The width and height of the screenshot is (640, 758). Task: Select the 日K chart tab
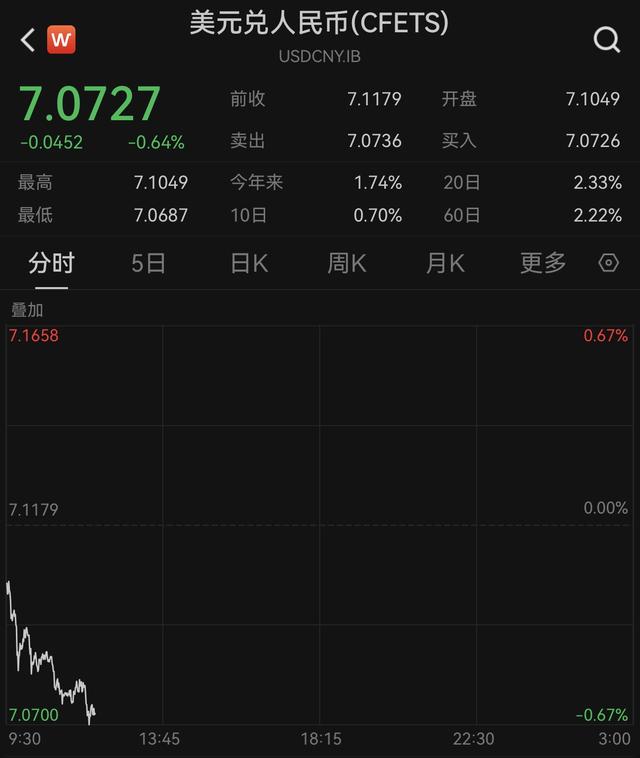(x=249, y=263)
